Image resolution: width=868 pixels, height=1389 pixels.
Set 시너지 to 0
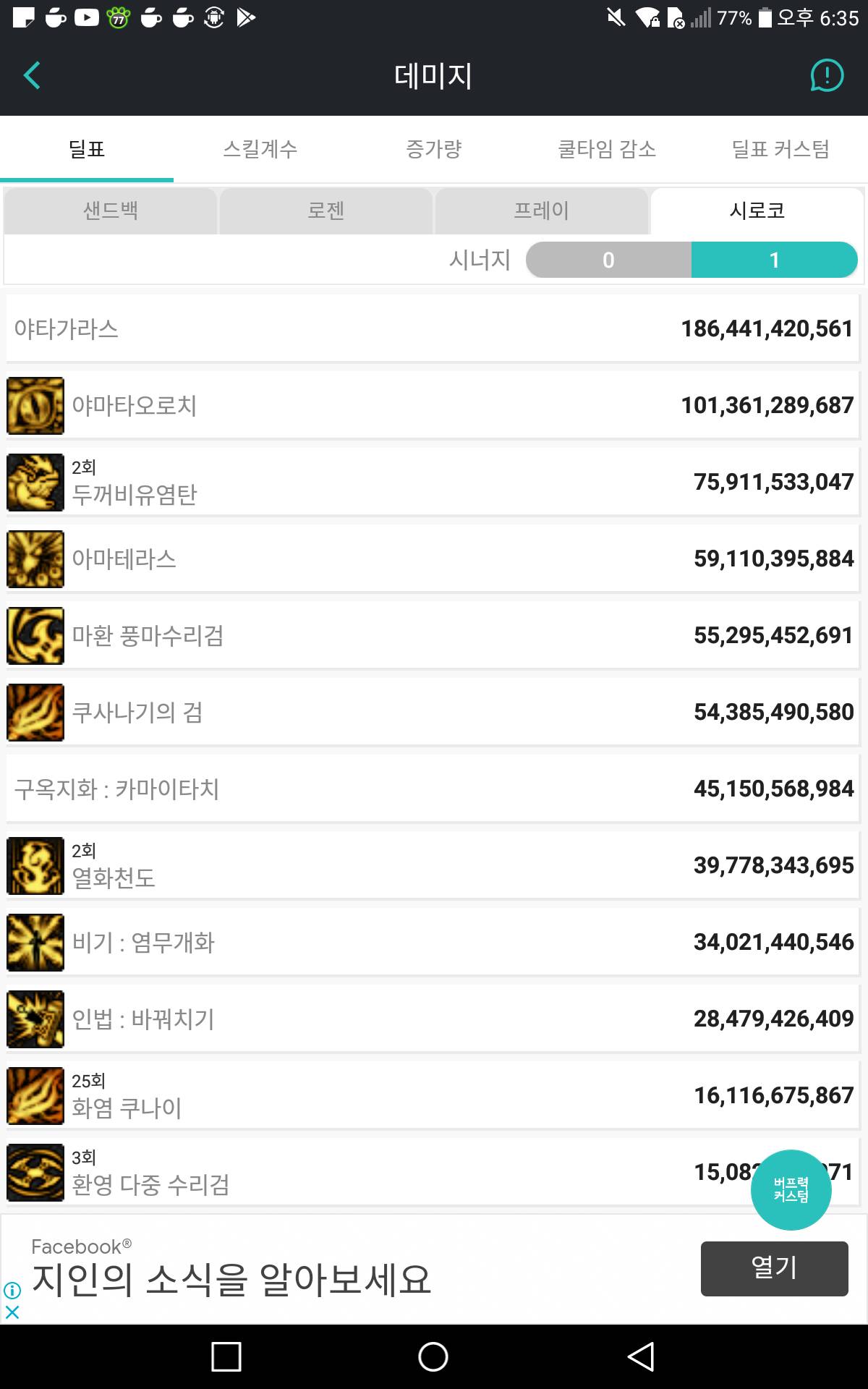[x=608, y=260]
